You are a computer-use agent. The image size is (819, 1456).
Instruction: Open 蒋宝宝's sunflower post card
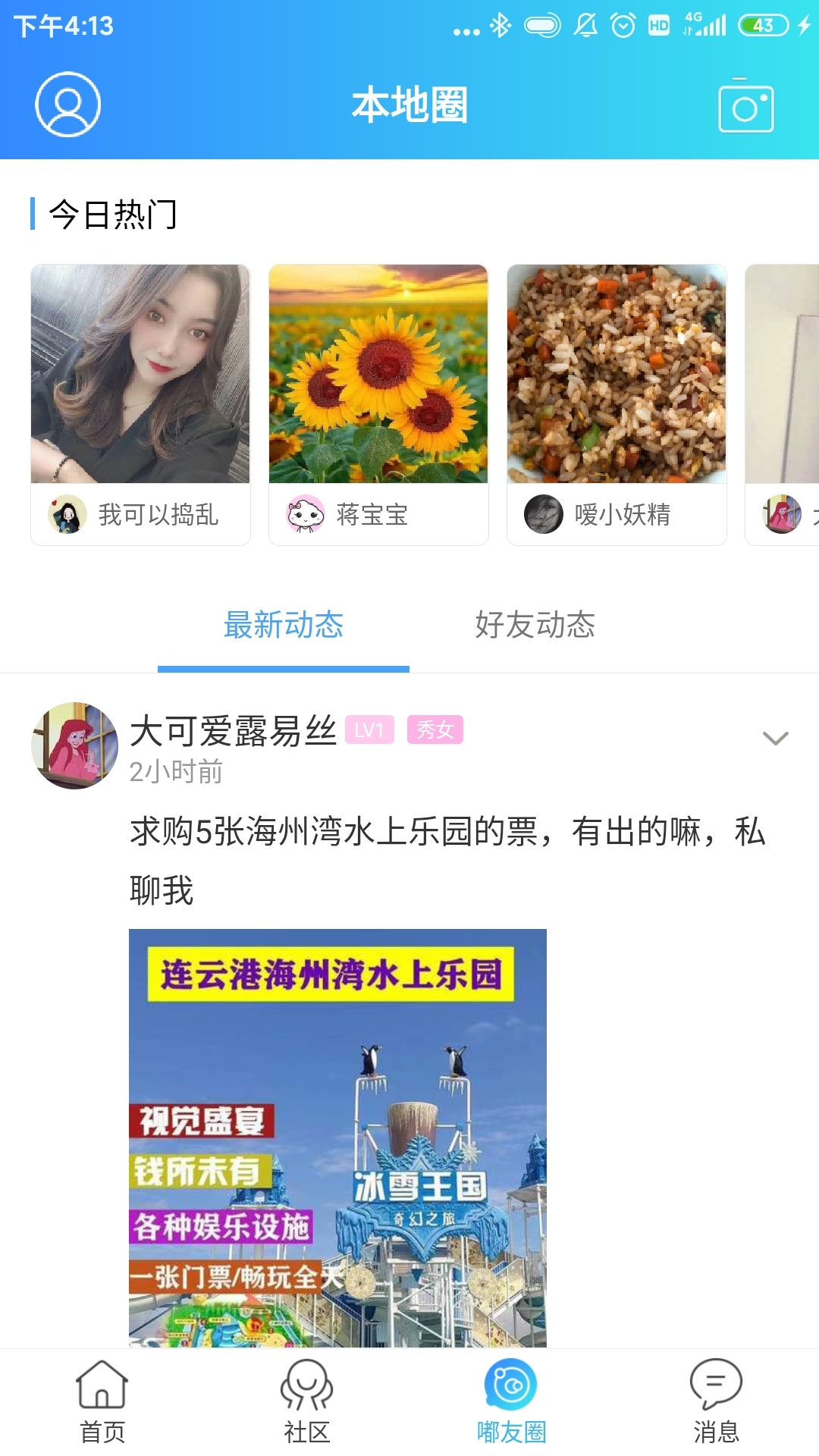(378, 404)
